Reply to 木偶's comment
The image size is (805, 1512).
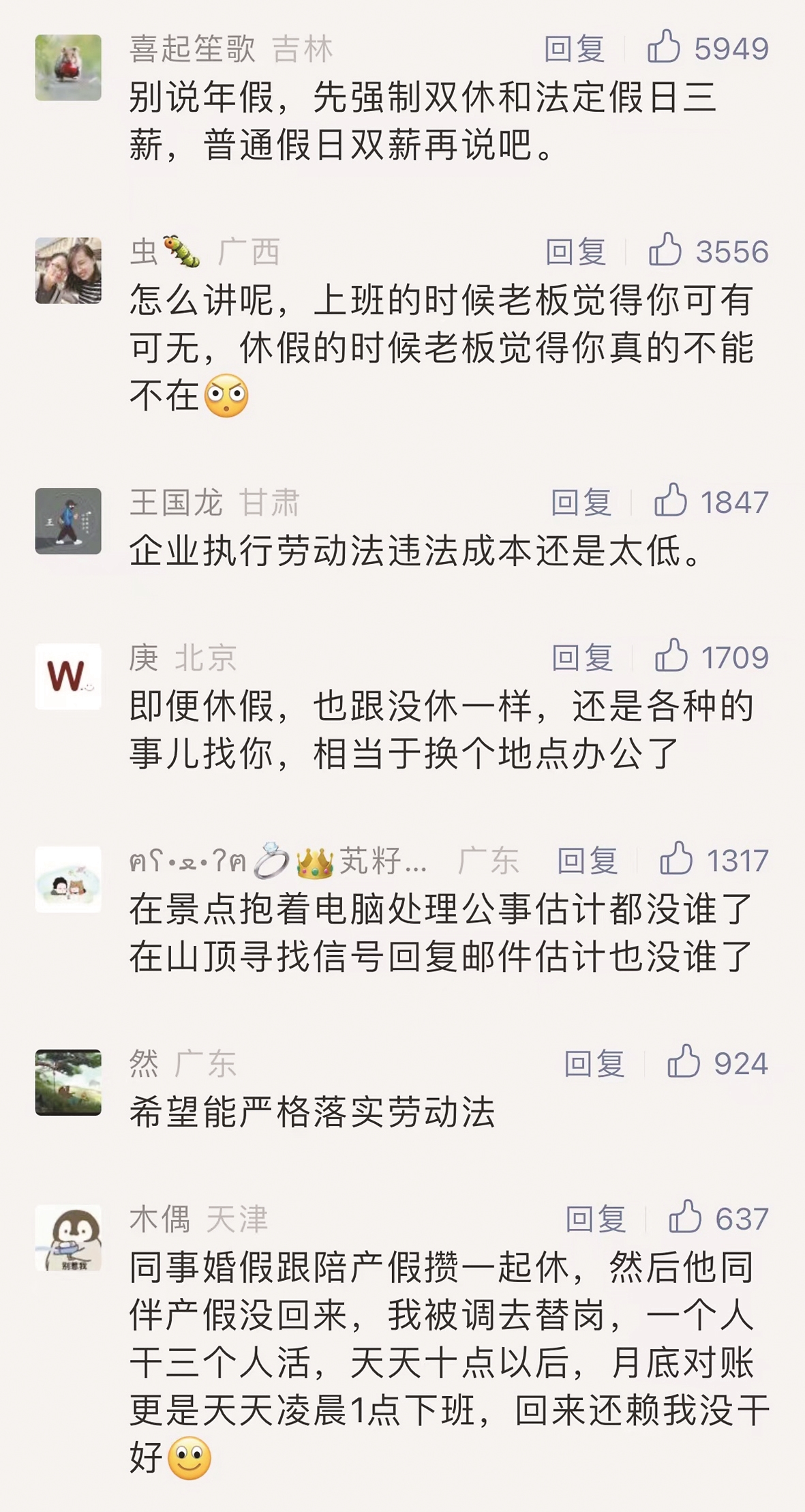click(596, 1219)
